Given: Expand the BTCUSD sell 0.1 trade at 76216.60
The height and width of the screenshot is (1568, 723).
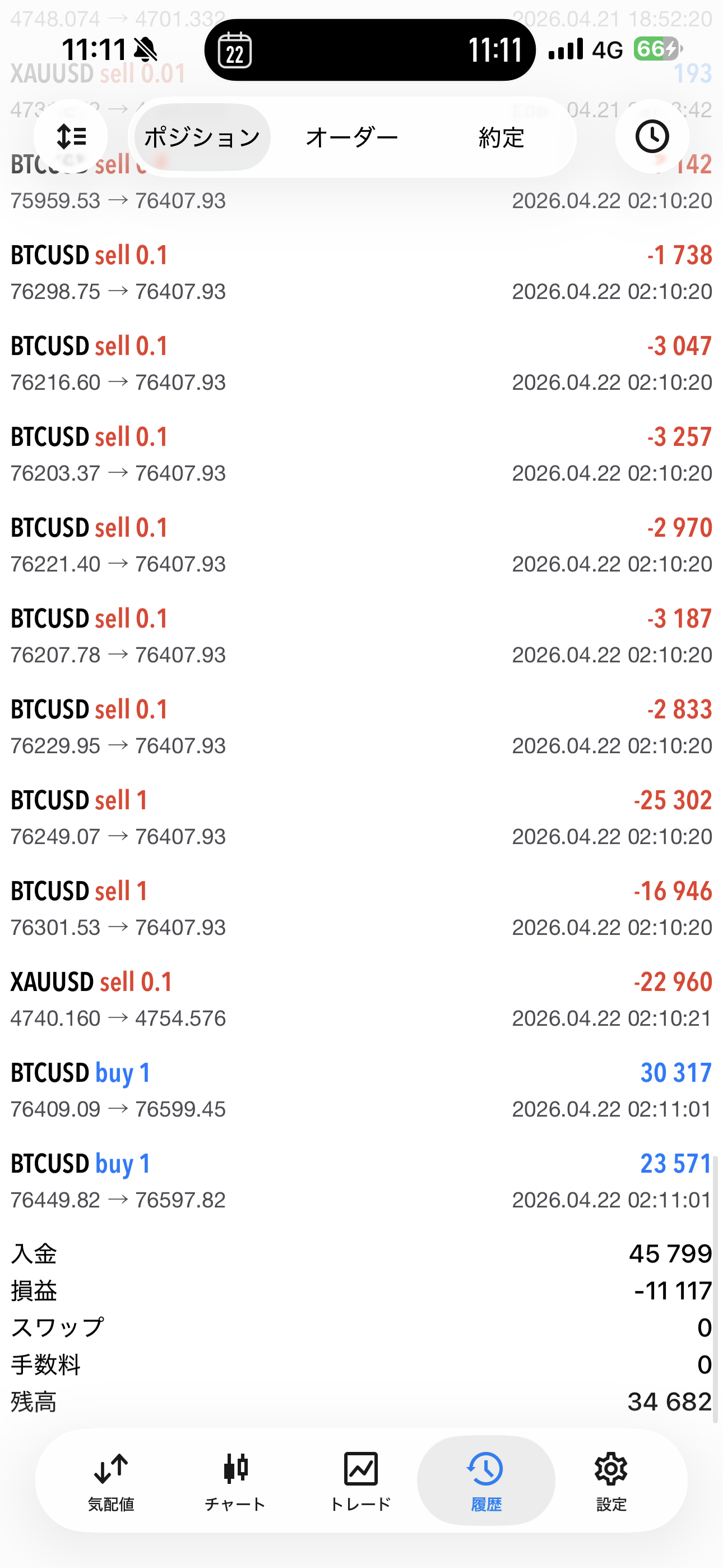Looking at the screenshot, I should click(x=361, y=363).
